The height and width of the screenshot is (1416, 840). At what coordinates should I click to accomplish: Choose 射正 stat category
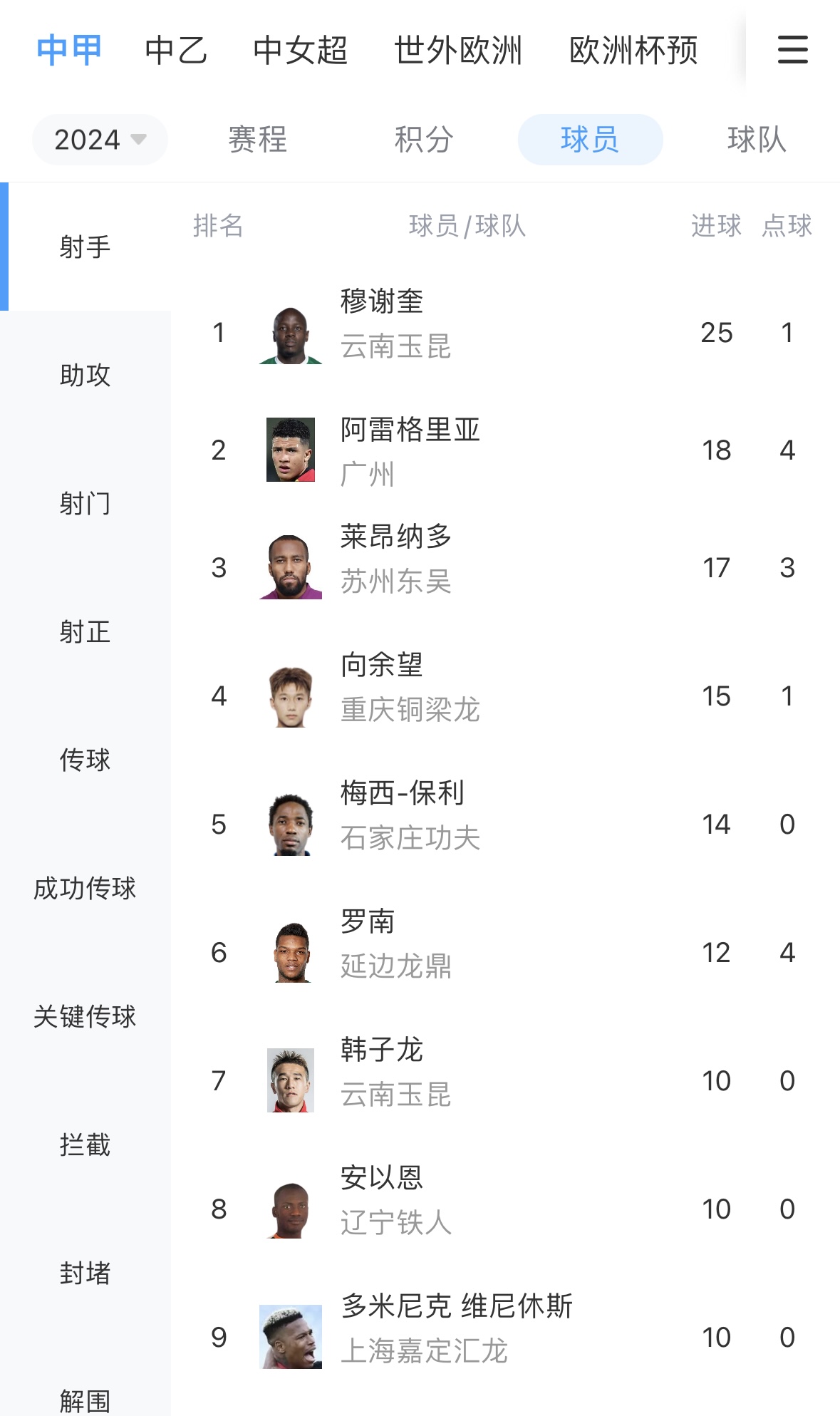(85, 631)
